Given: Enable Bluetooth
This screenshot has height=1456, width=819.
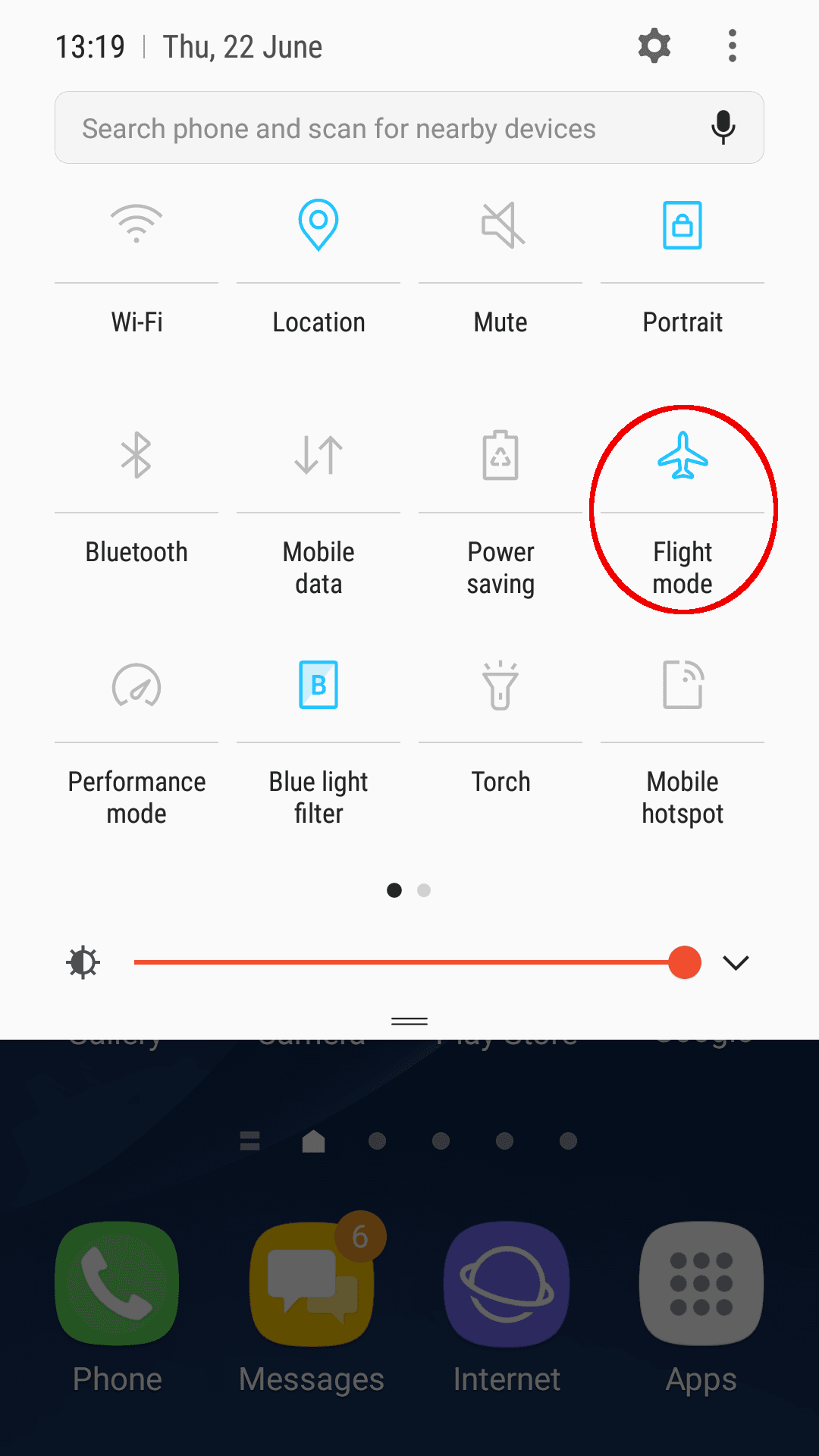Looking at the screenshot, I should (136, 455).
